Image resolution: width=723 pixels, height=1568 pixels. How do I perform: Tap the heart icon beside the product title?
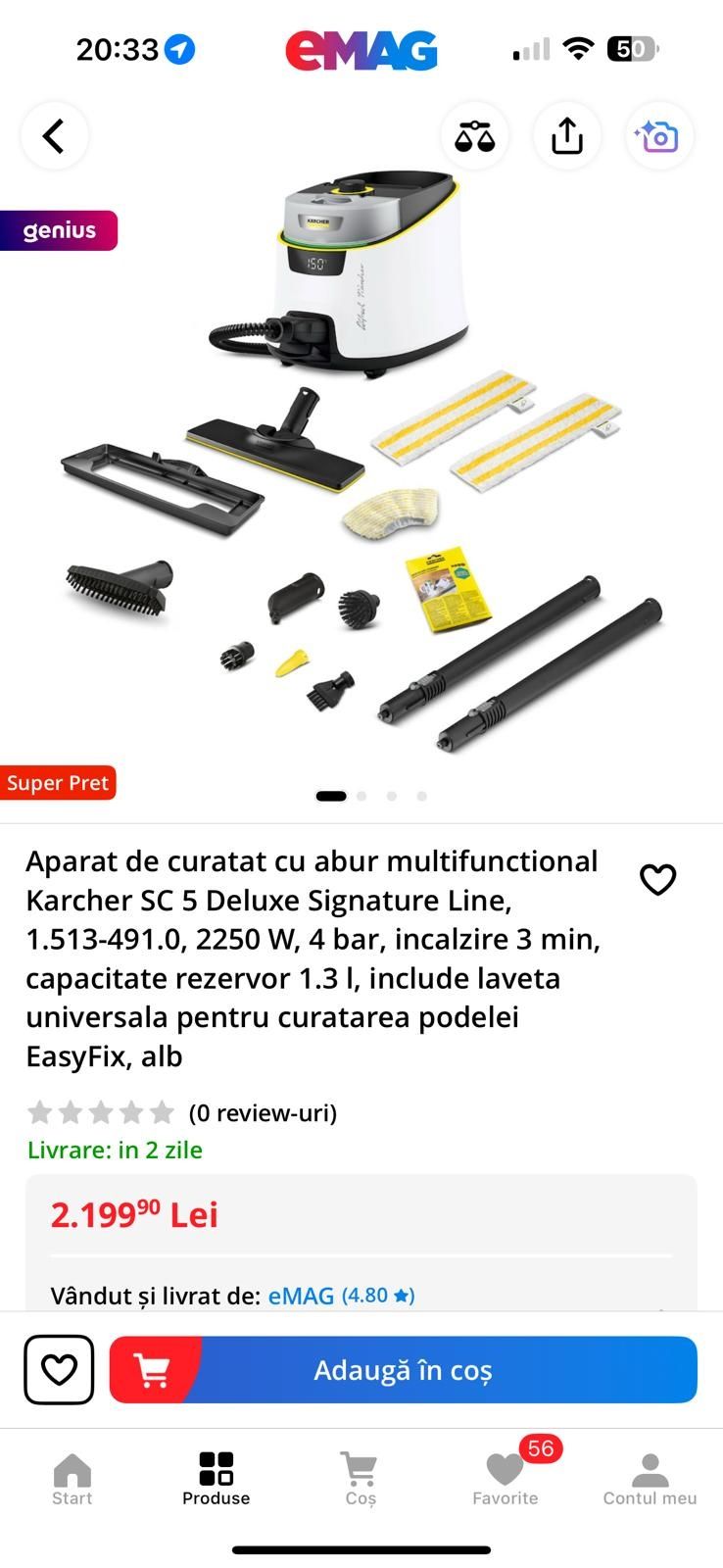click(657, 879)
